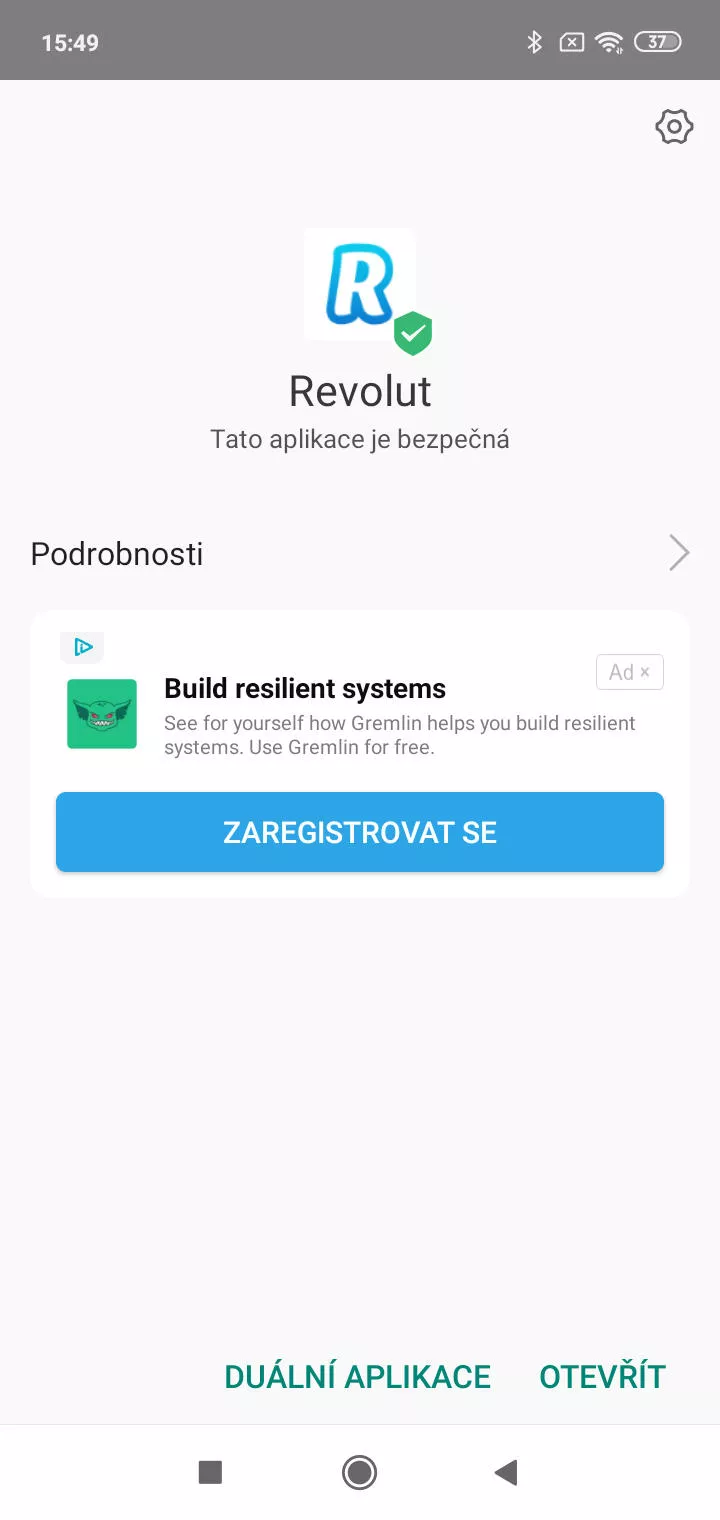The width and height of the screenshot is (720, 1520).
Task: Open the Build resilient systems ad
Action: coord(305,689)
